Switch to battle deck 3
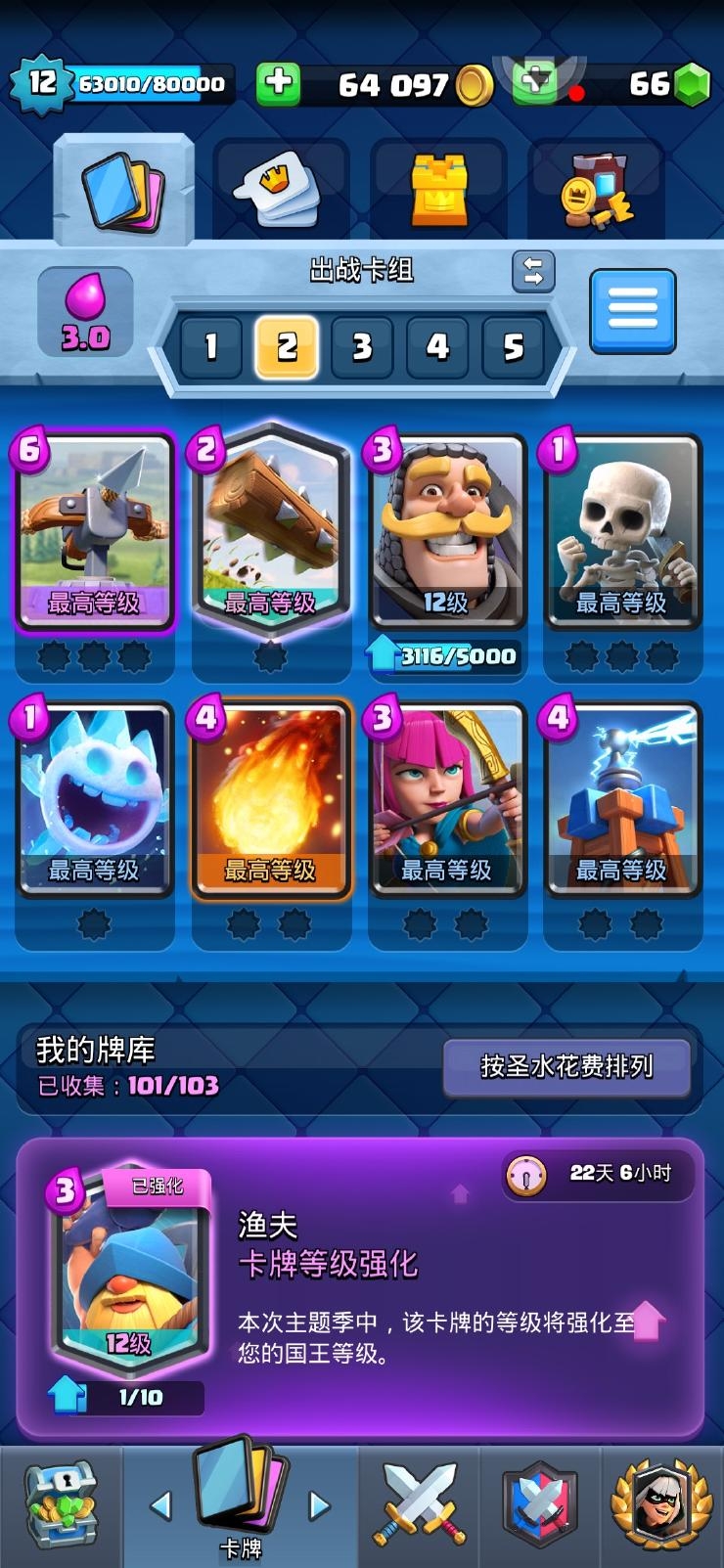 tap(362, 346)
